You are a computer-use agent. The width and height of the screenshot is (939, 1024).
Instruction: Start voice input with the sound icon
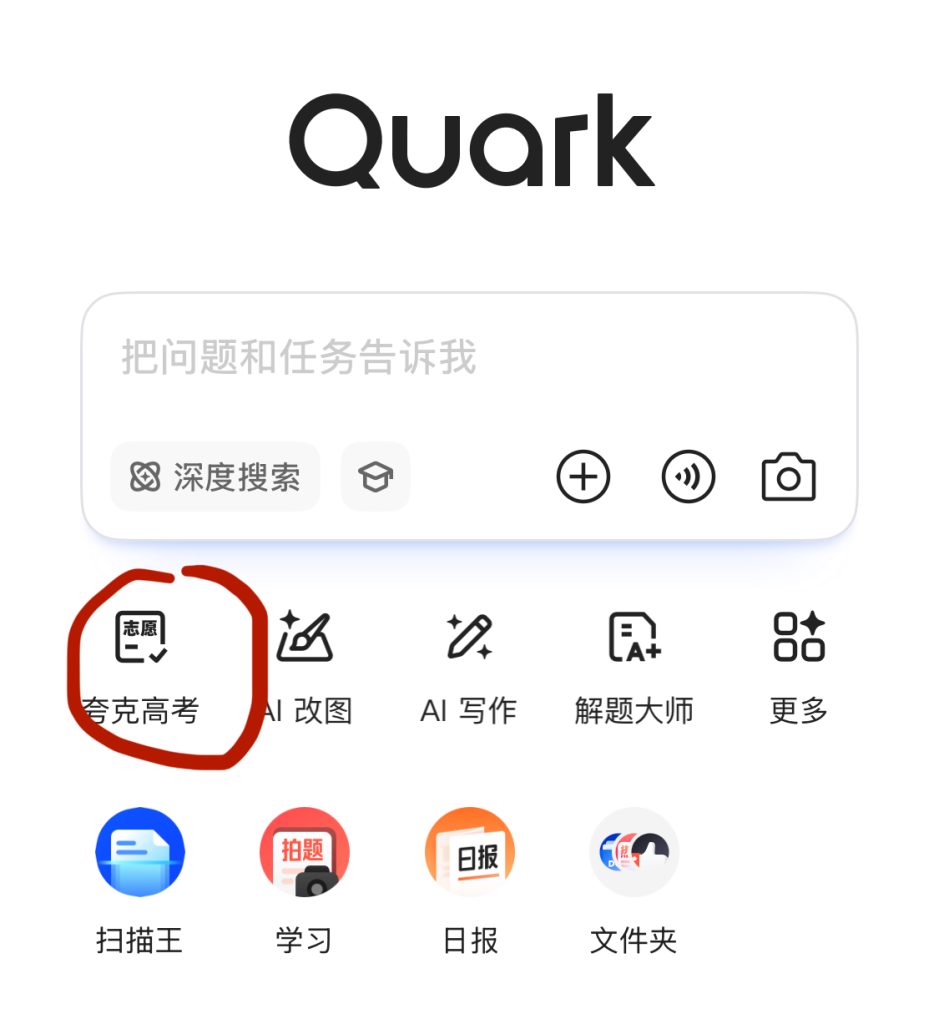click(689, 477)
